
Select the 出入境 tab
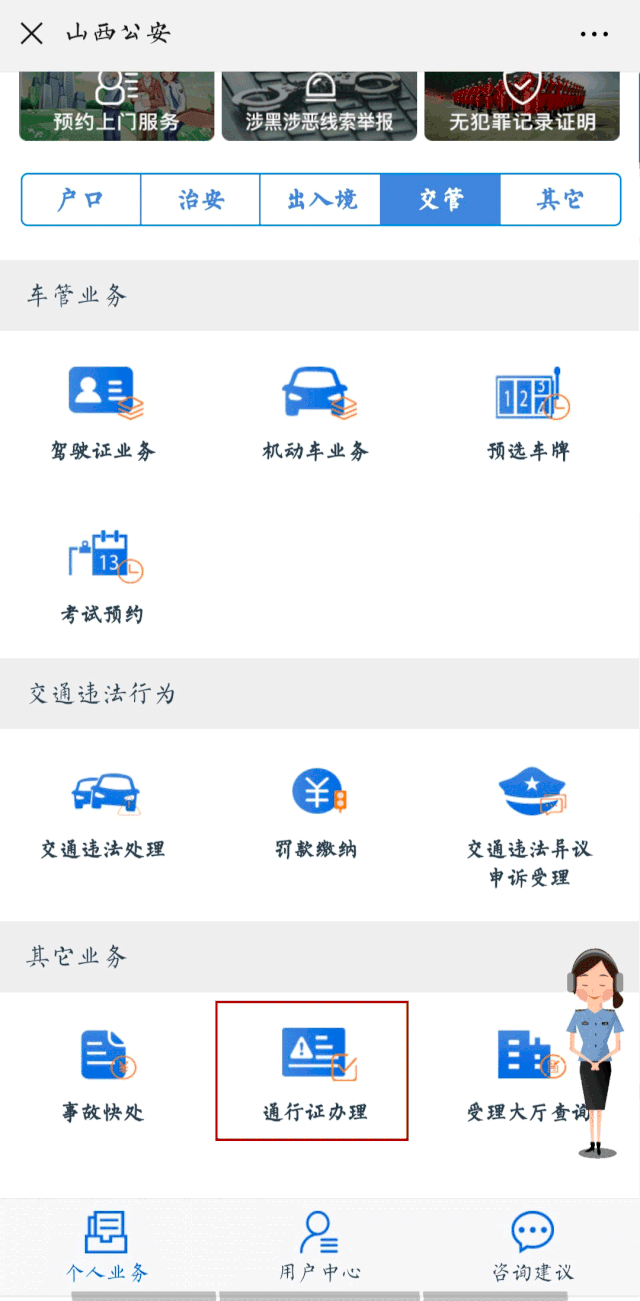[x=320, y=200]
